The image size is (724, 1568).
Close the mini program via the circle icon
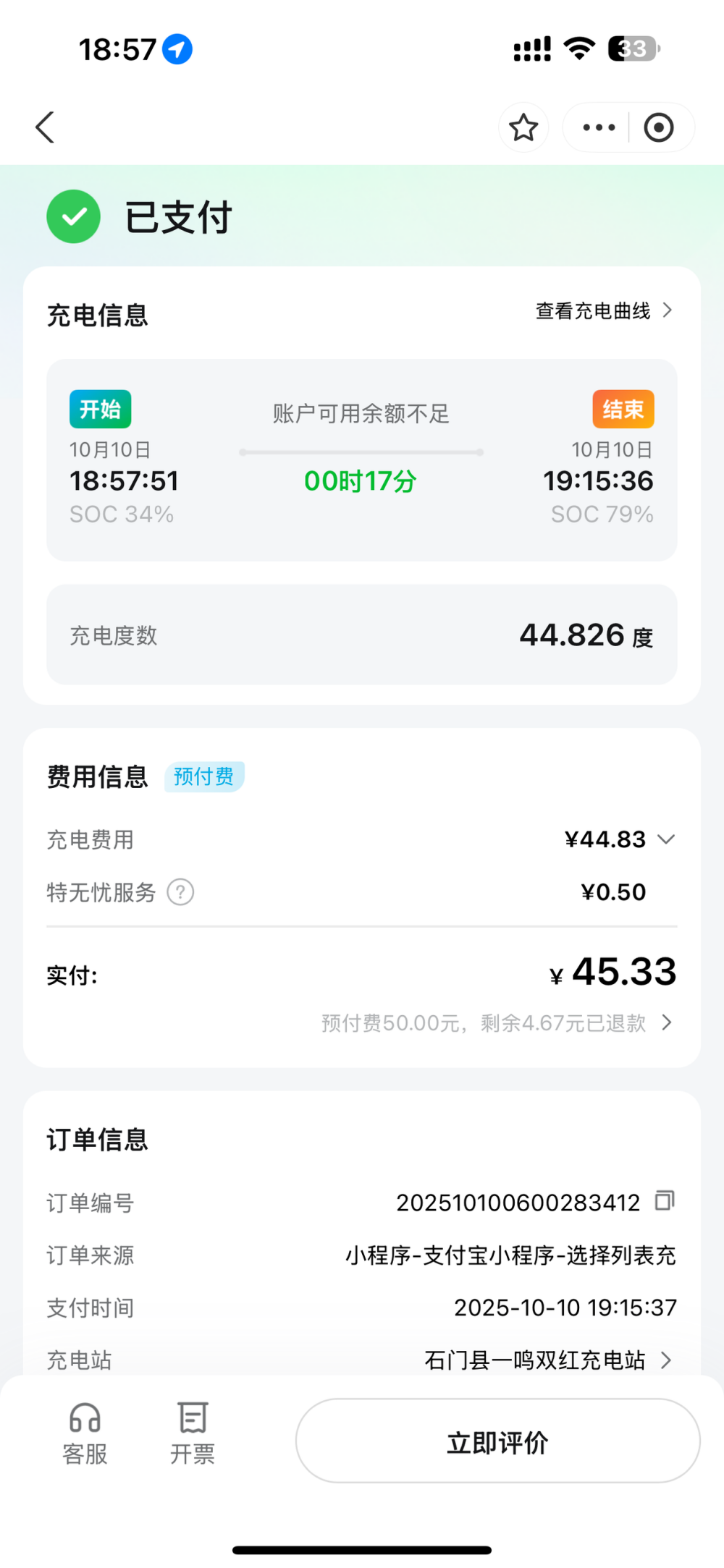659,128
